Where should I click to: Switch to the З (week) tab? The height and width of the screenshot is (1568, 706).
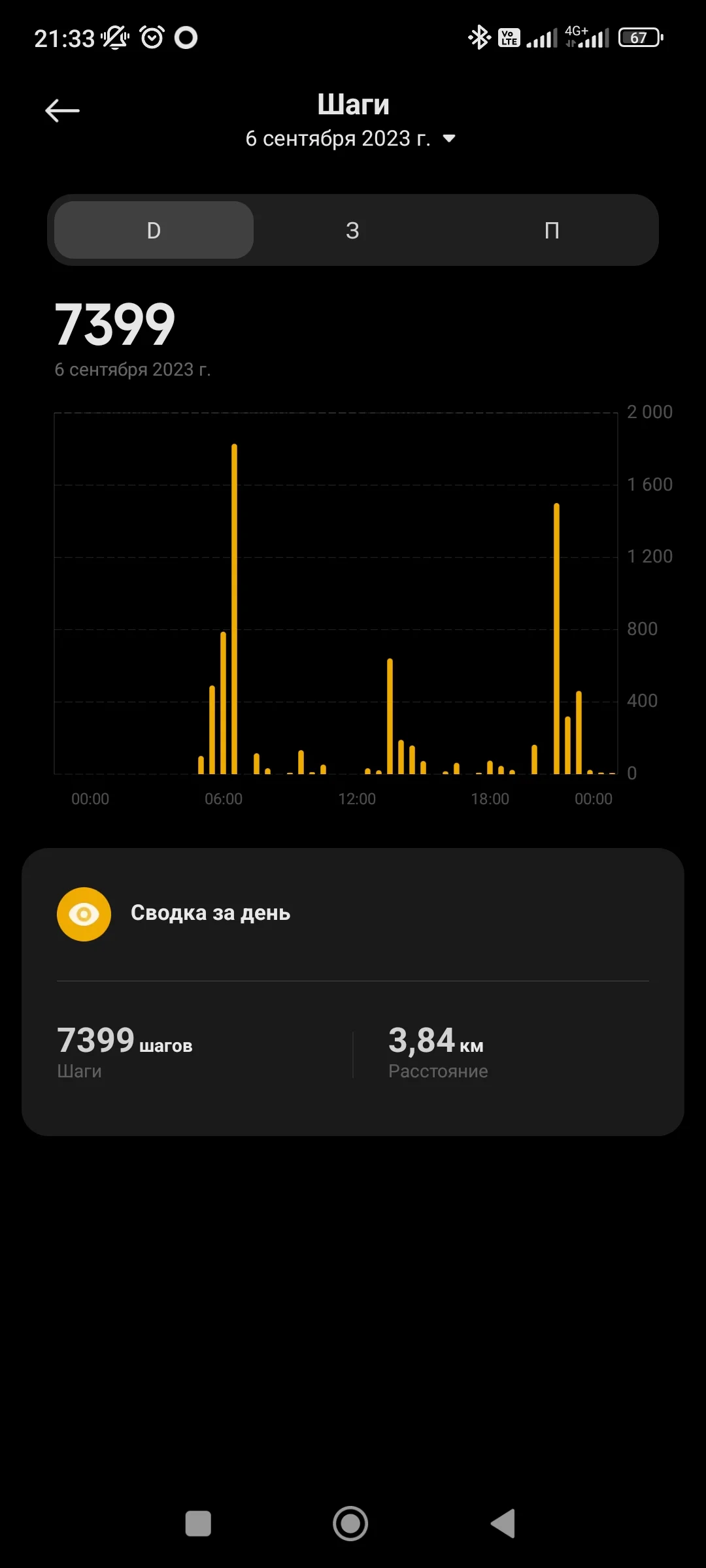(x=352, y=230)
